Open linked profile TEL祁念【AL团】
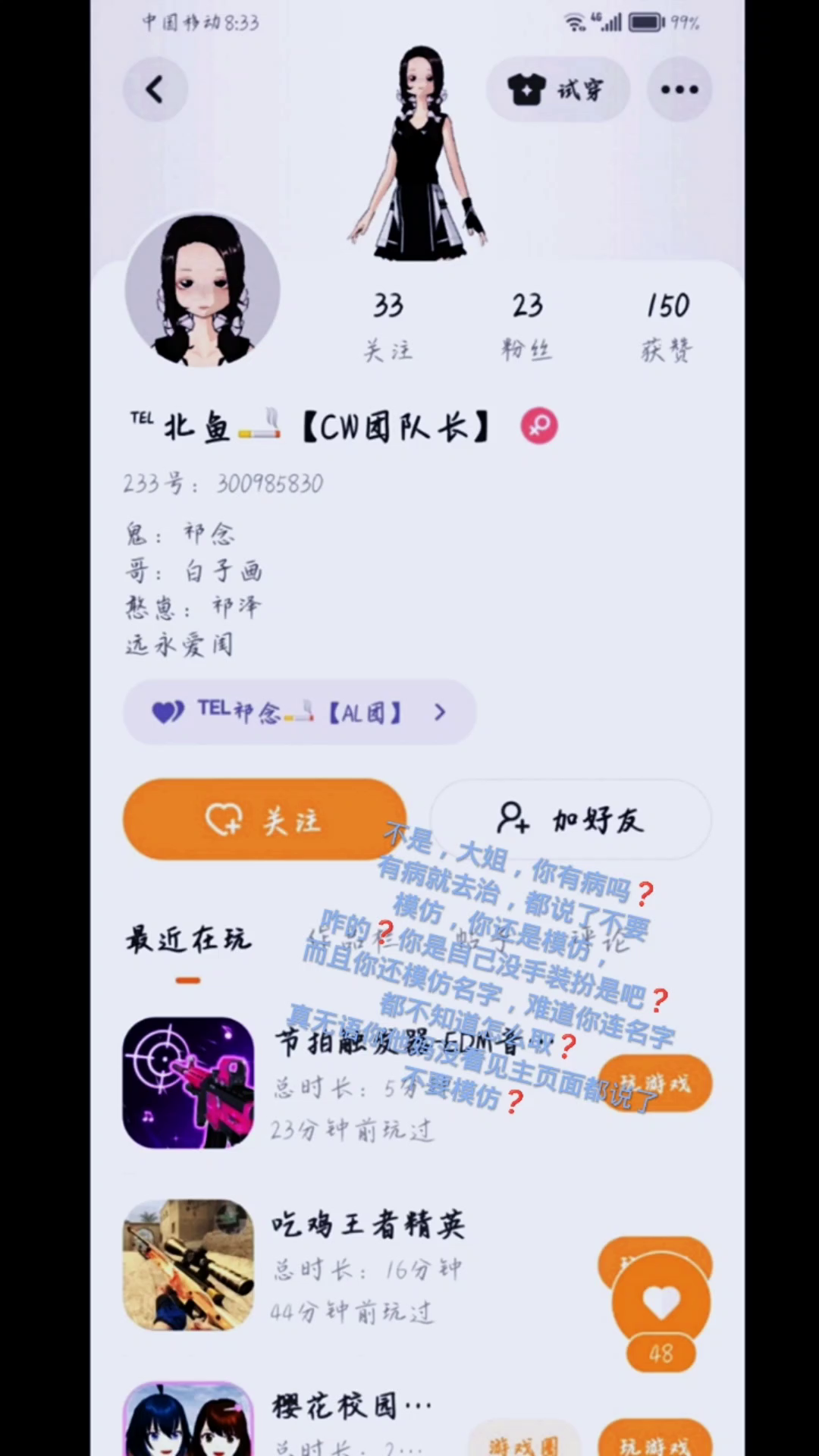This screenshot has width=819, height=1456. click(300, 712)
